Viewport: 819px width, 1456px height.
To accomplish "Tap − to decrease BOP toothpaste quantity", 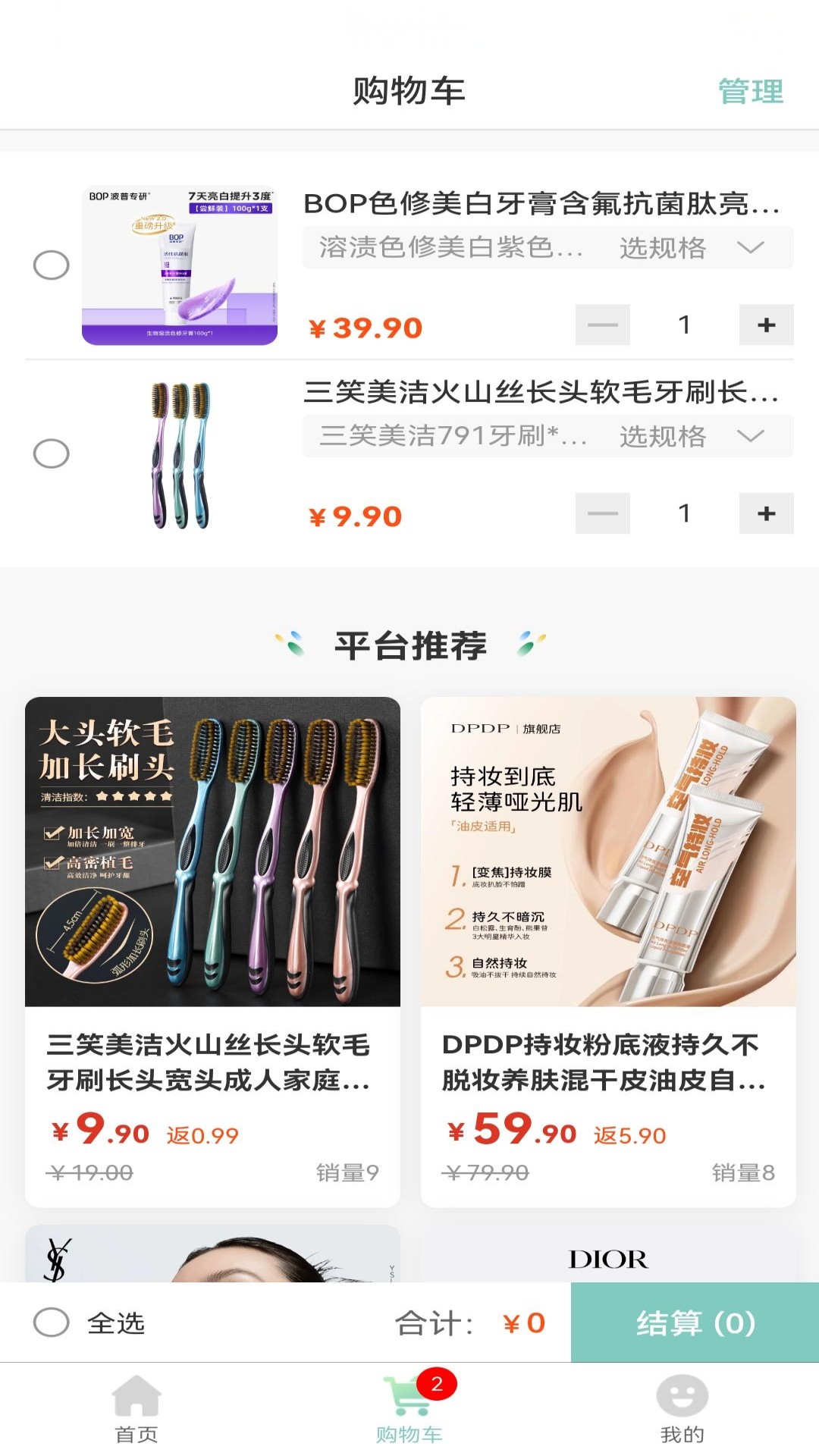I will point(603,325).
